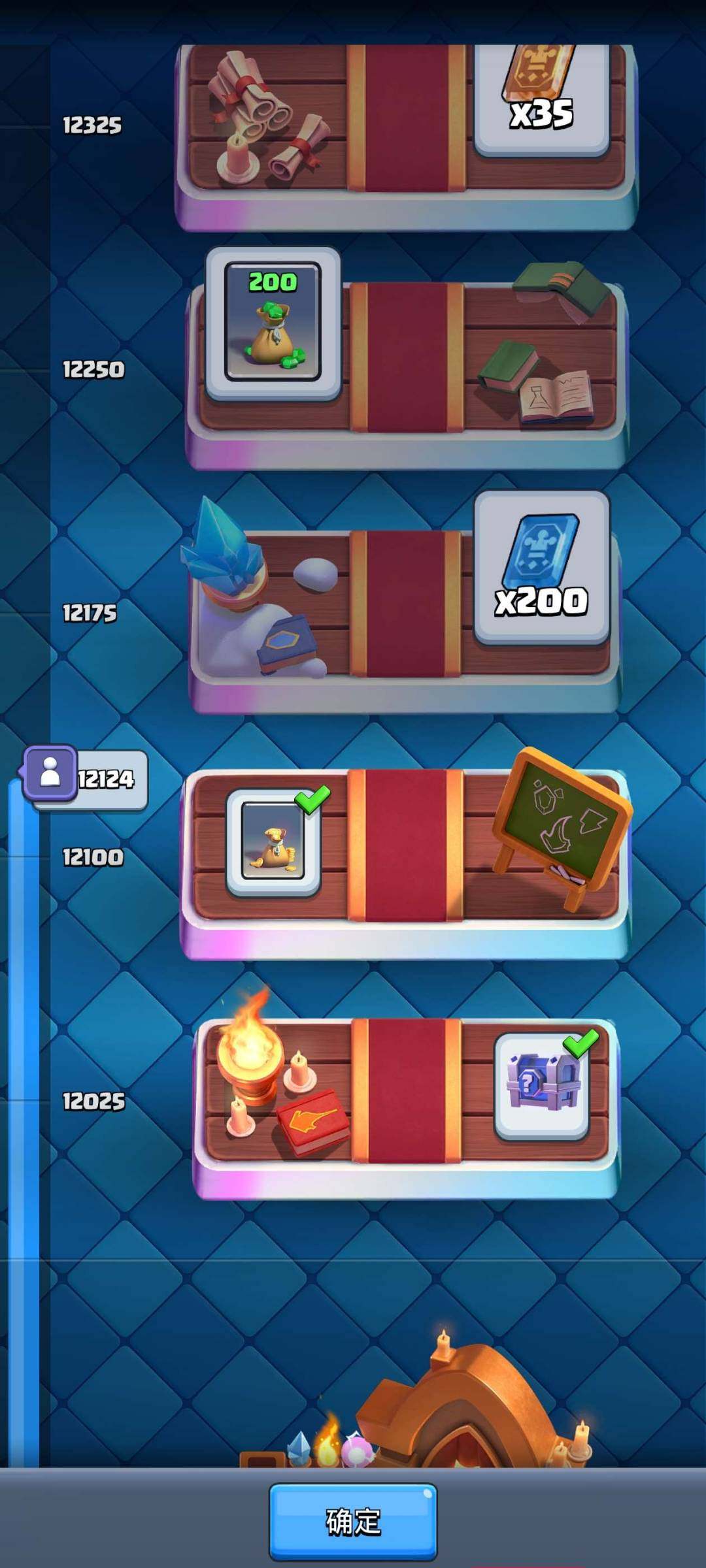View the 200 gem bag reward
This screenshot has width=706, height=1568.
pos(273,323)
